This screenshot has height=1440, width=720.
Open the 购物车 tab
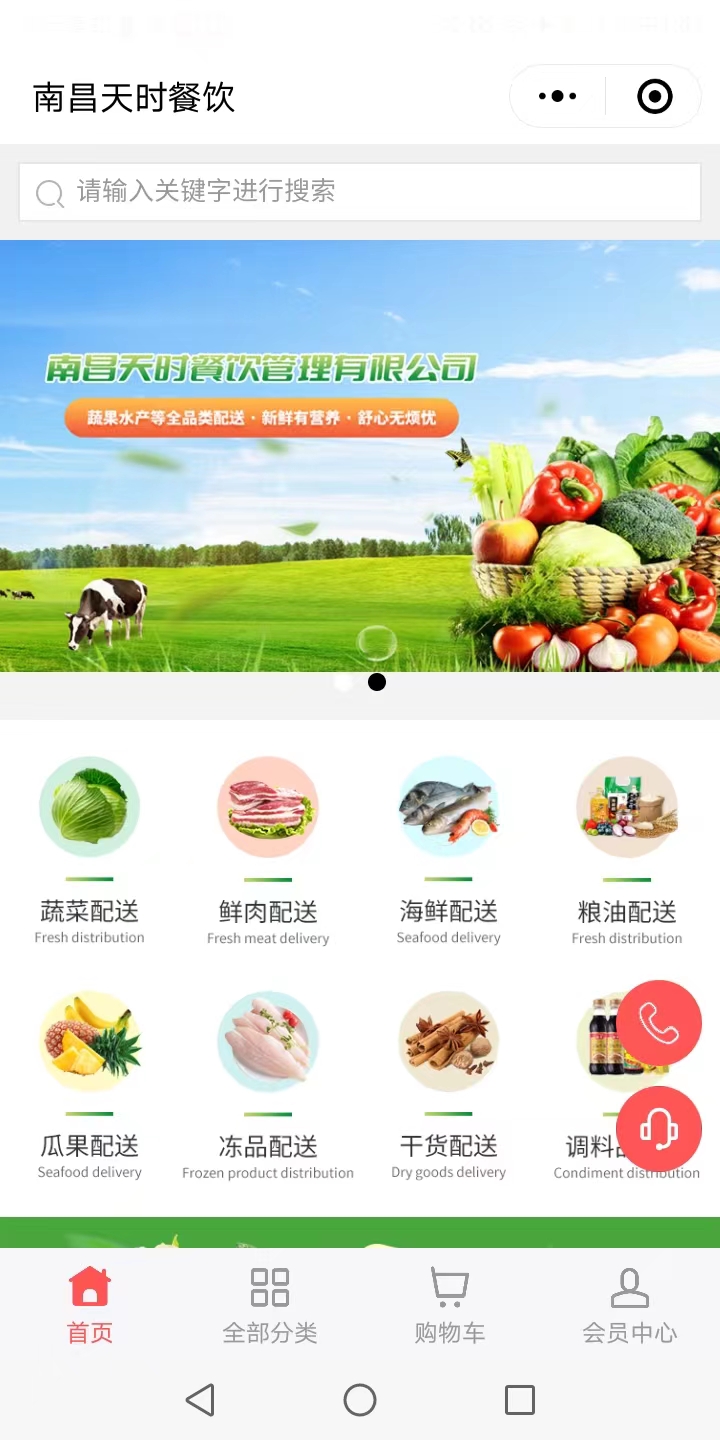click(x=450, y=1305)
